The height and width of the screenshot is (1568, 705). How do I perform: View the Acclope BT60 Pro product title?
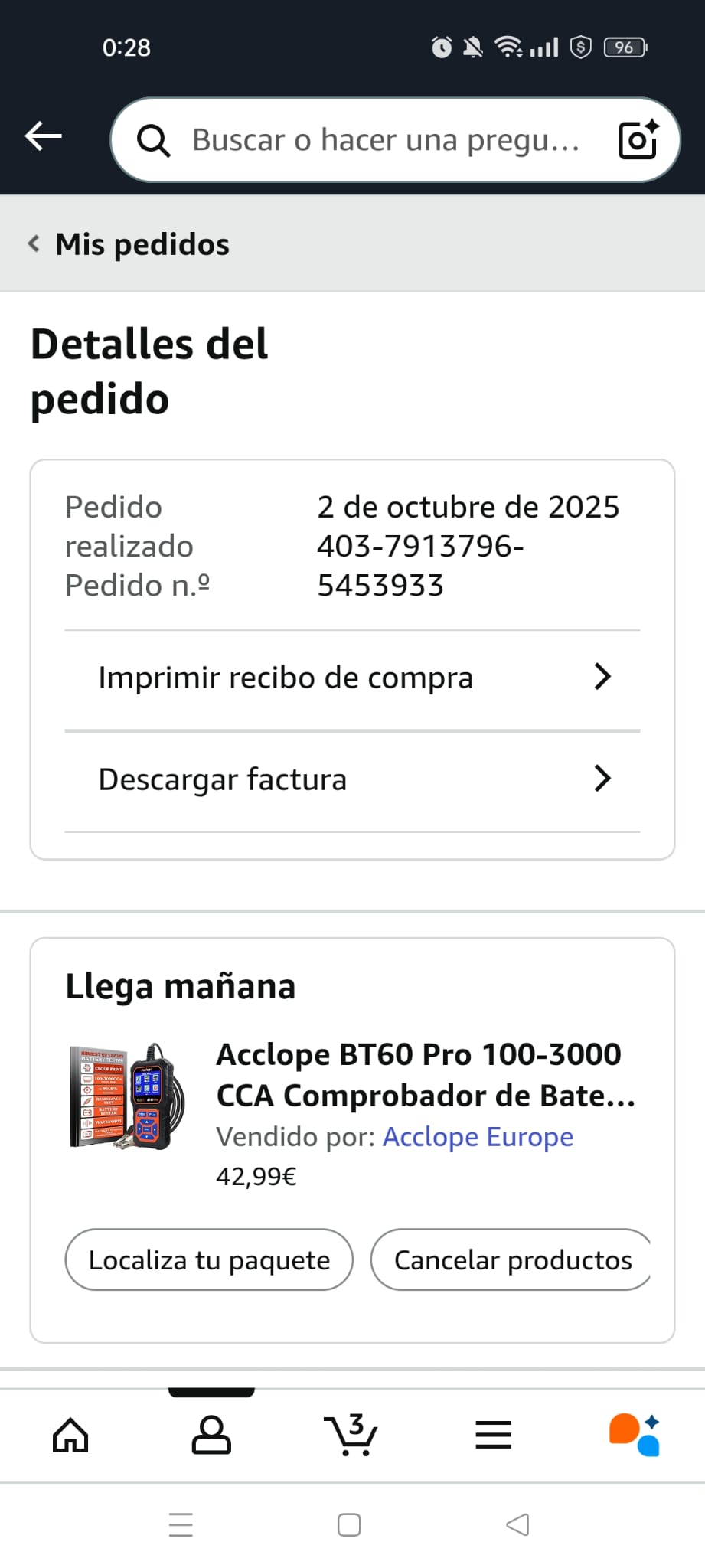(x=426, y=1075)
